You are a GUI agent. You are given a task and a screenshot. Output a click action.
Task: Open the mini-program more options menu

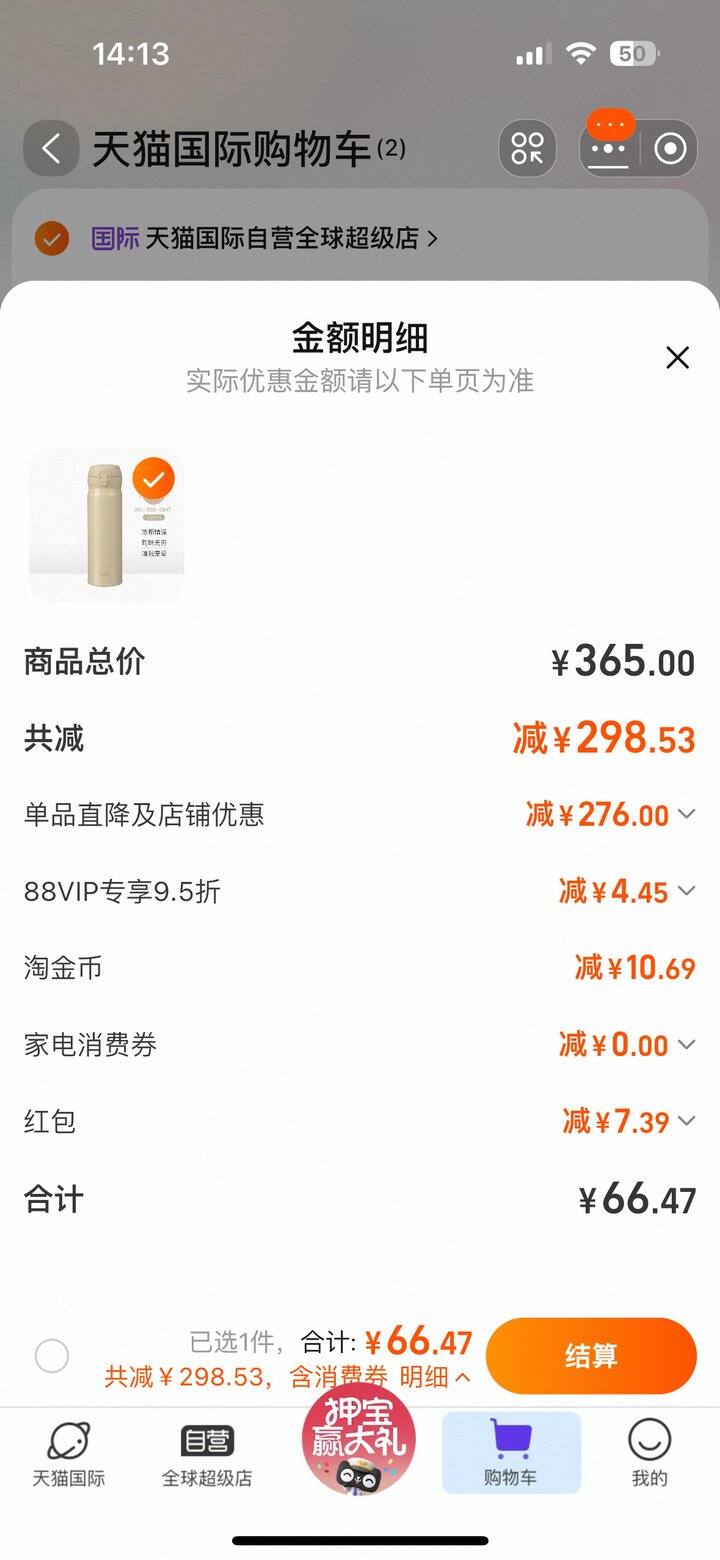(x=609, y=149)
